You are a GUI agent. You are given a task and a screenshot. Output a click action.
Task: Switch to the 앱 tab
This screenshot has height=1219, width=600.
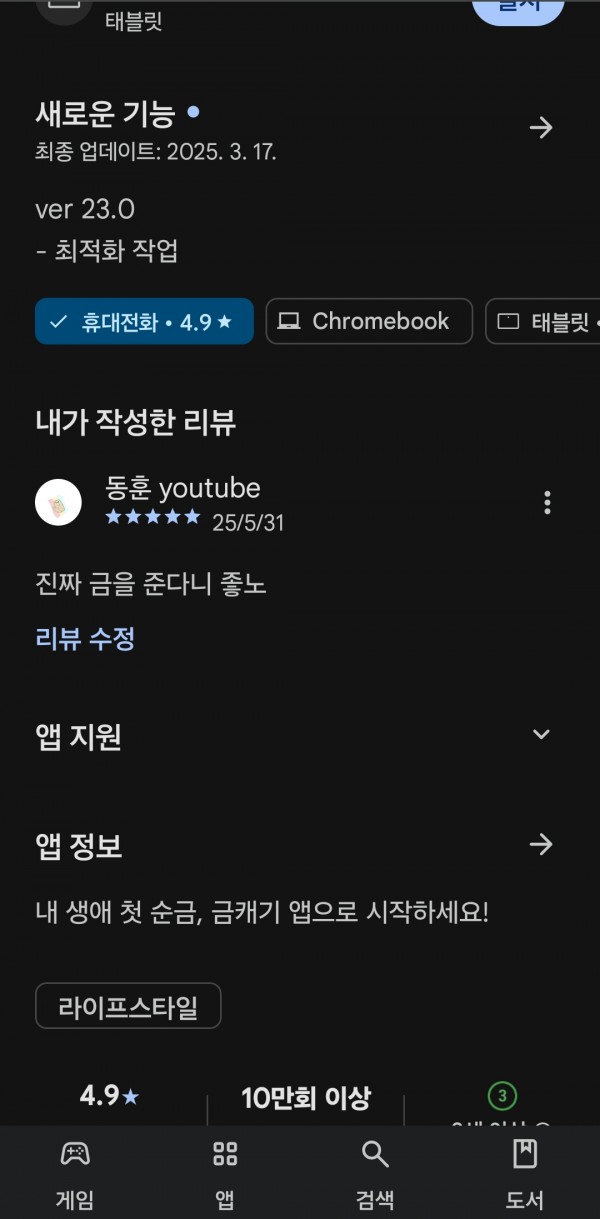pyautogui.click(x=225, y=1174)
